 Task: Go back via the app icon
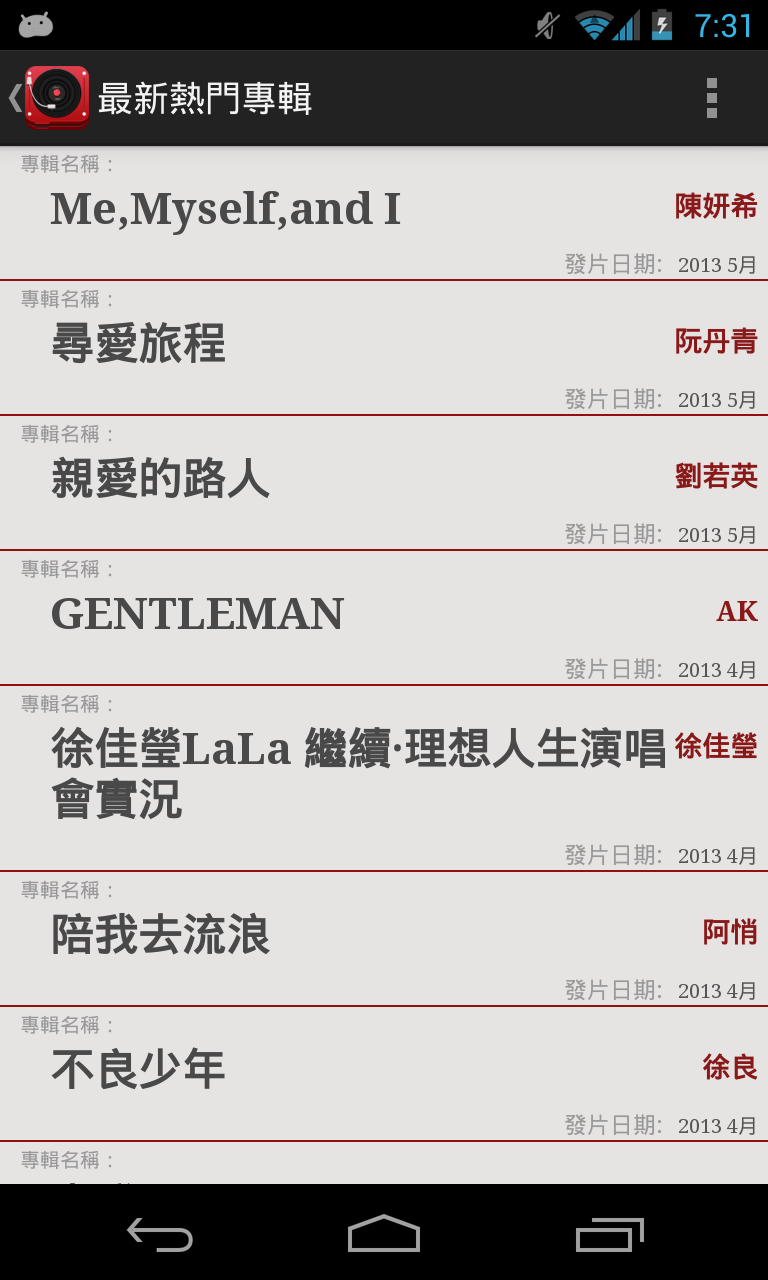[50, 98]
